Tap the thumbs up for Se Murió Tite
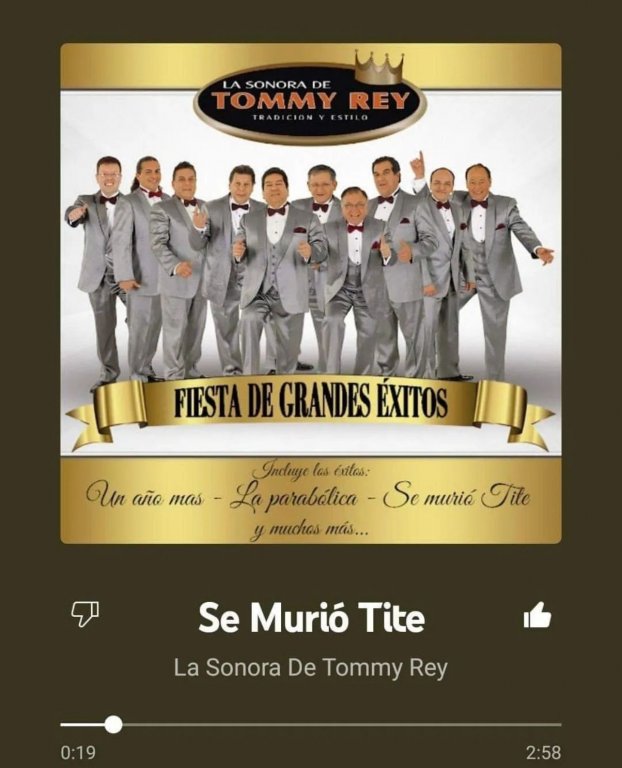The image size is (622, 768). [x=537, y=616]
